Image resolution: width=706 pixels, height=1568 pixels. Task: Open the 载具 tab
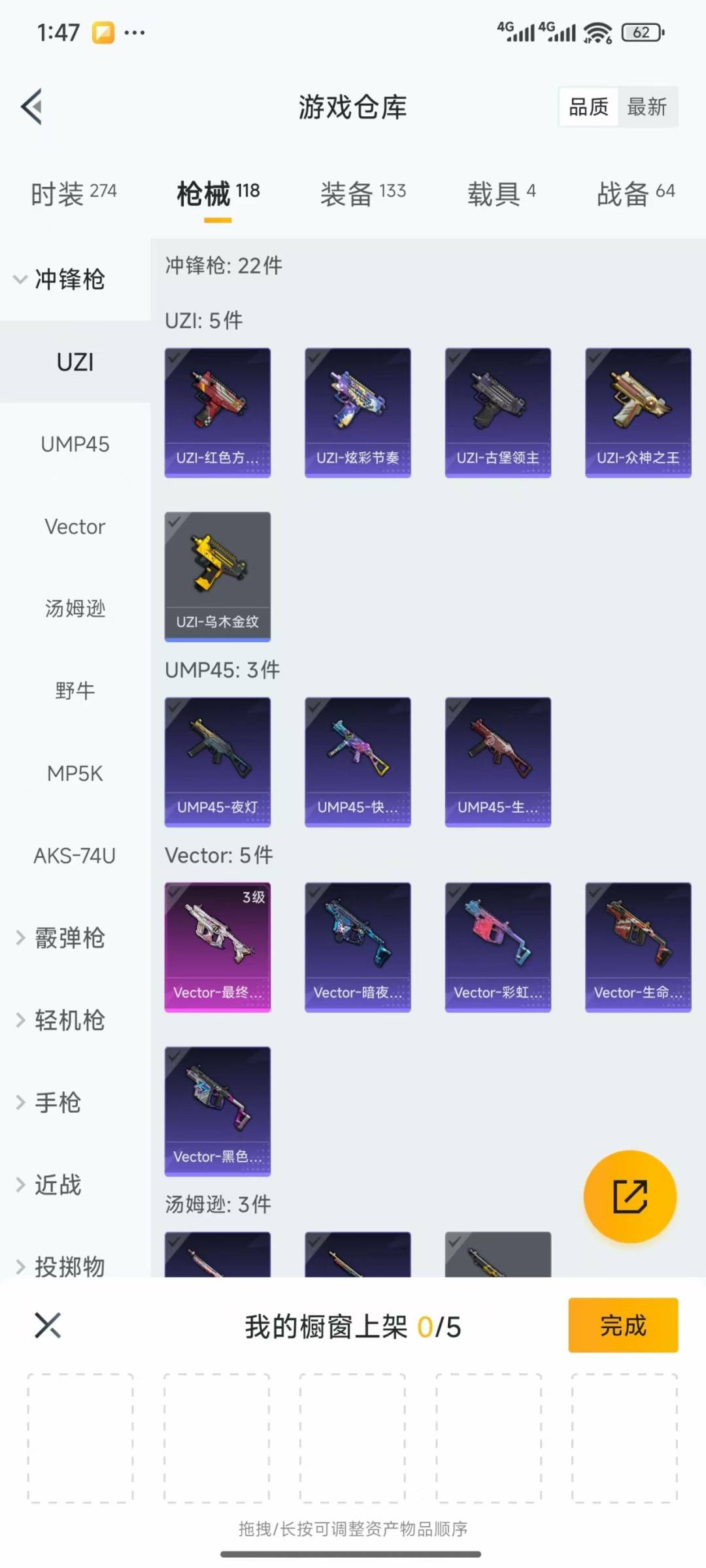(x=501, y=193)
